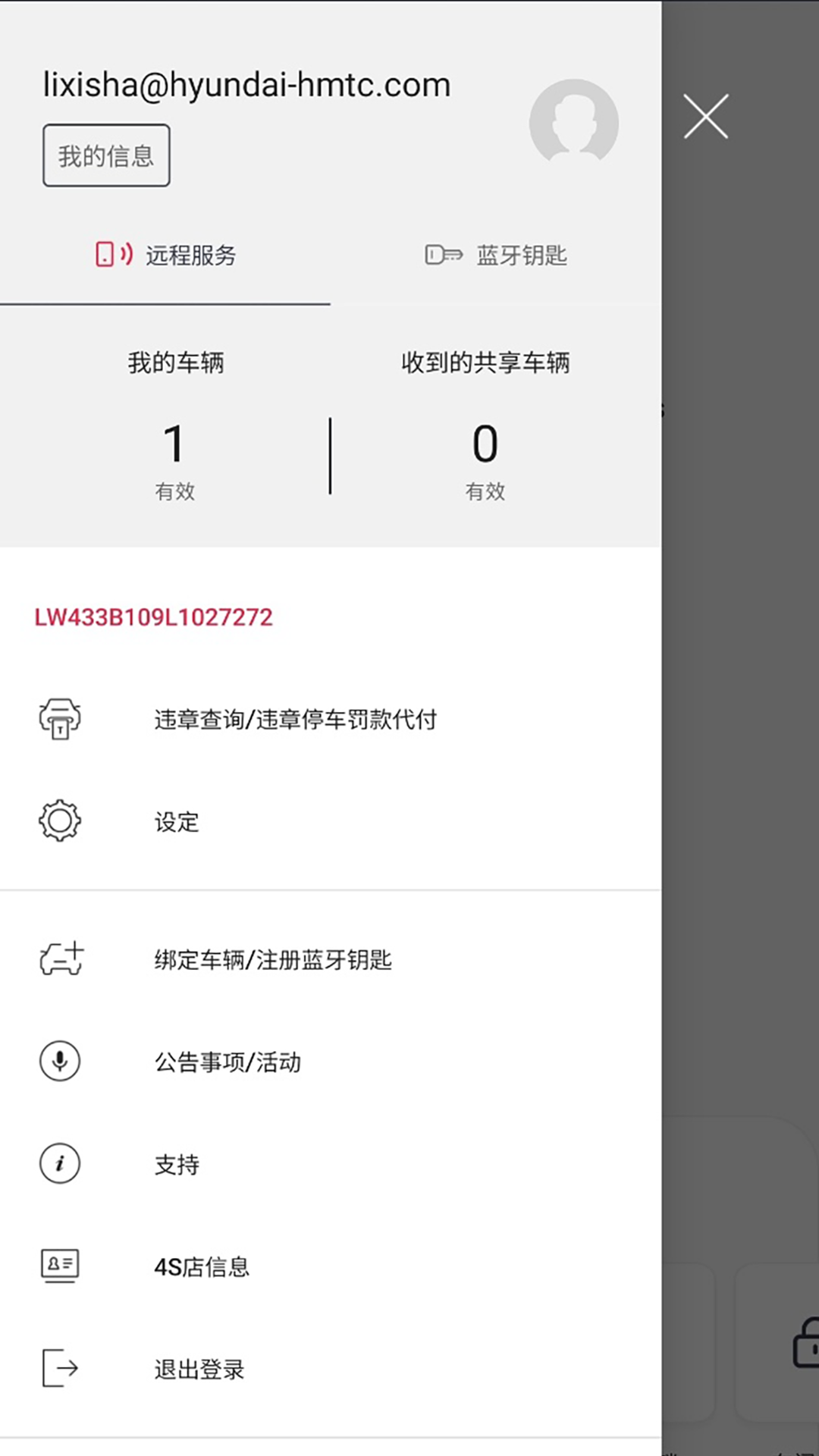Open 违章查询/违章停车罚款代付
Viewport: 819px width, 1456px height.
331,719
